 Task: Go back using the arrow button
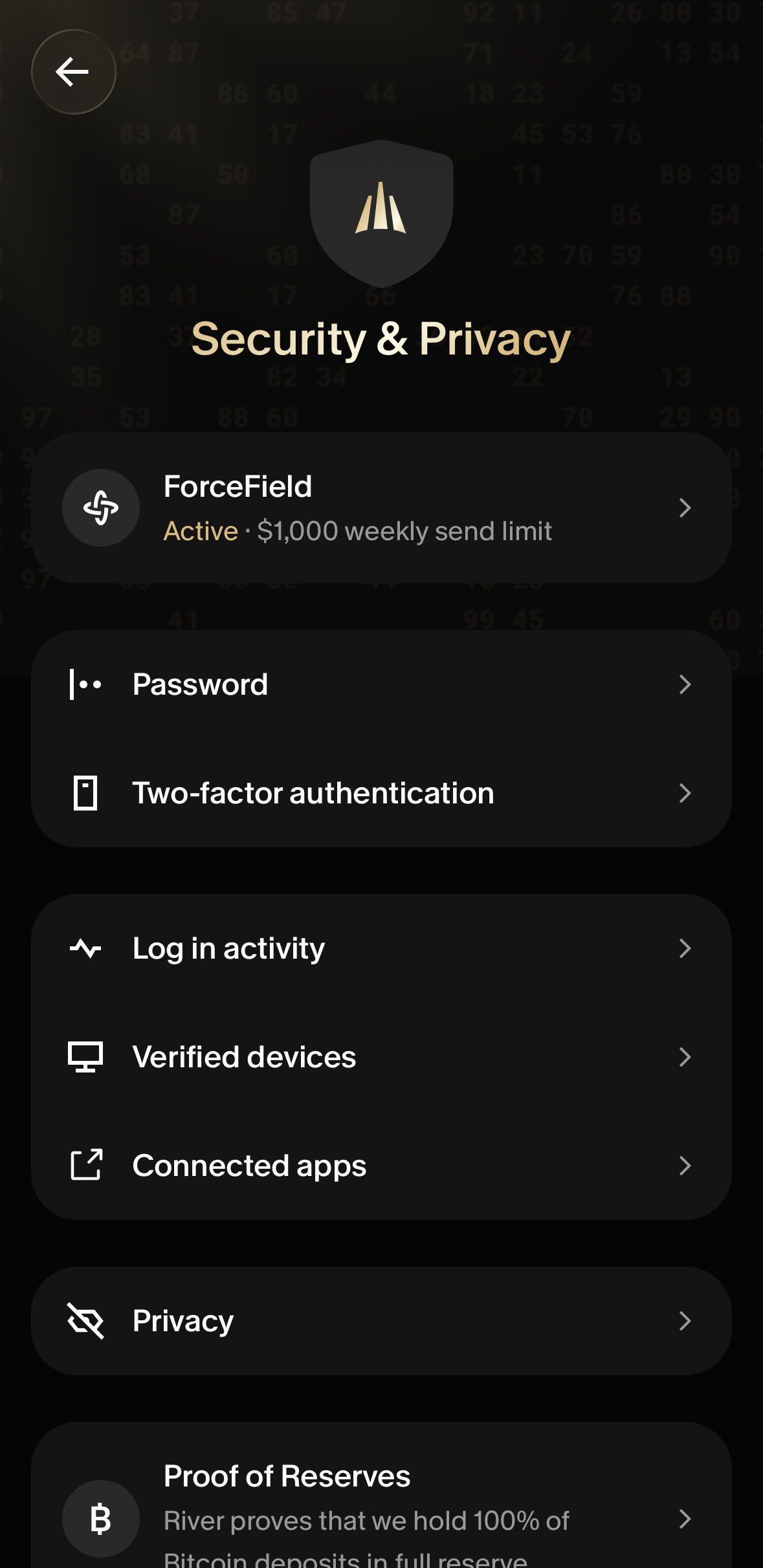click(74, 72)
